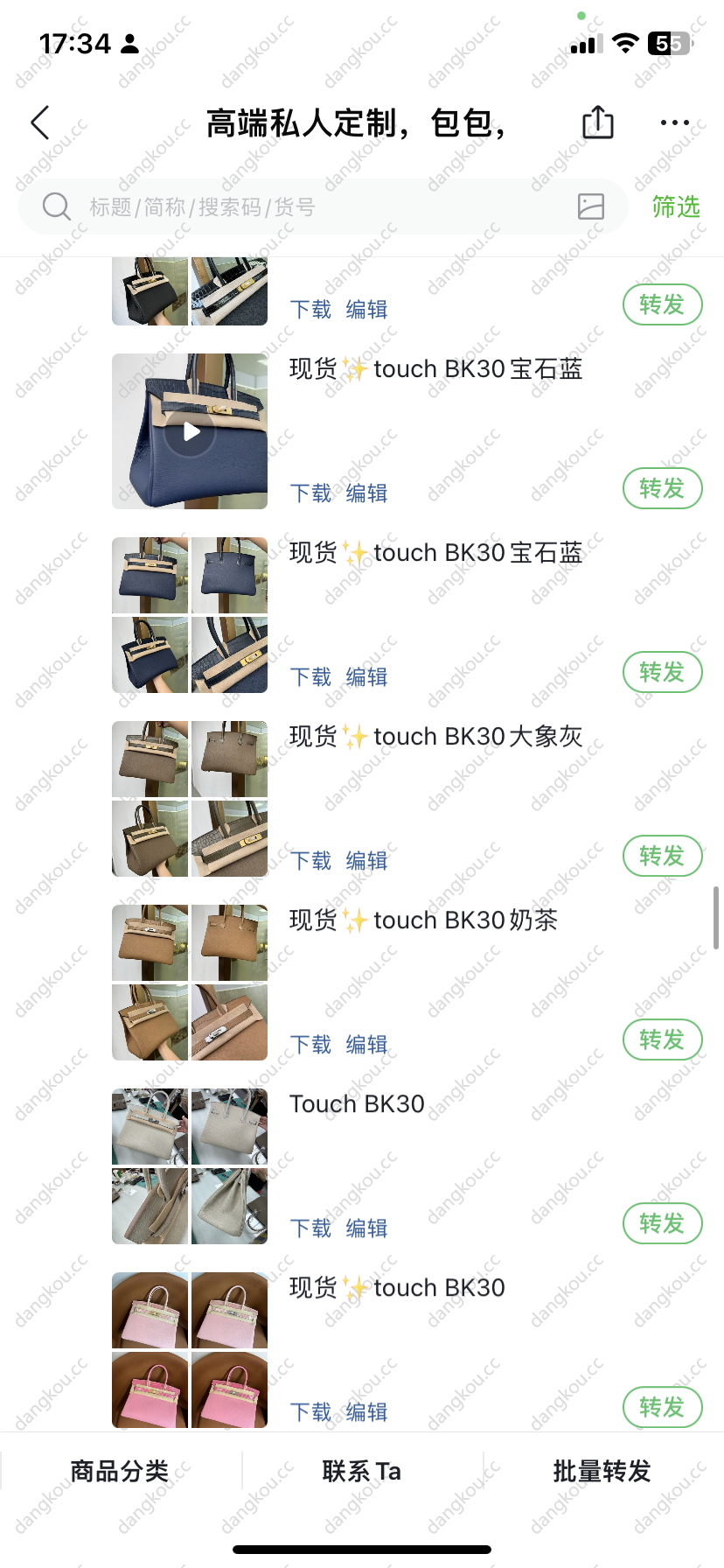Tap 转发 for the Touch BK30 item
This screenshot has height=1568, width=724.
click(x=662, y=1223)
